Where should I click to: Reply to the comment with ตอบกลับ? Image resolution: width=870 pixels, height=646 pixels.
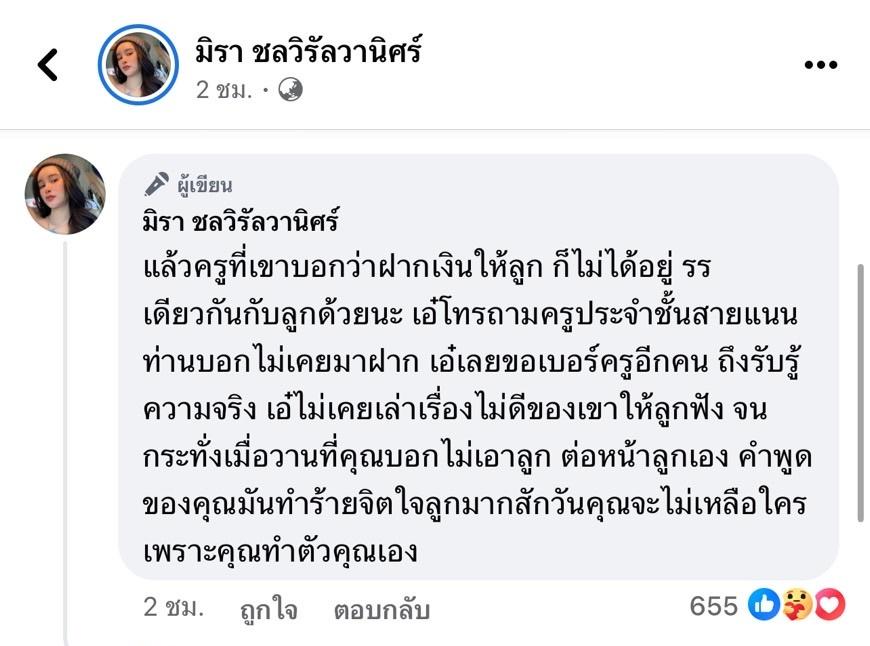click(381, 609)
